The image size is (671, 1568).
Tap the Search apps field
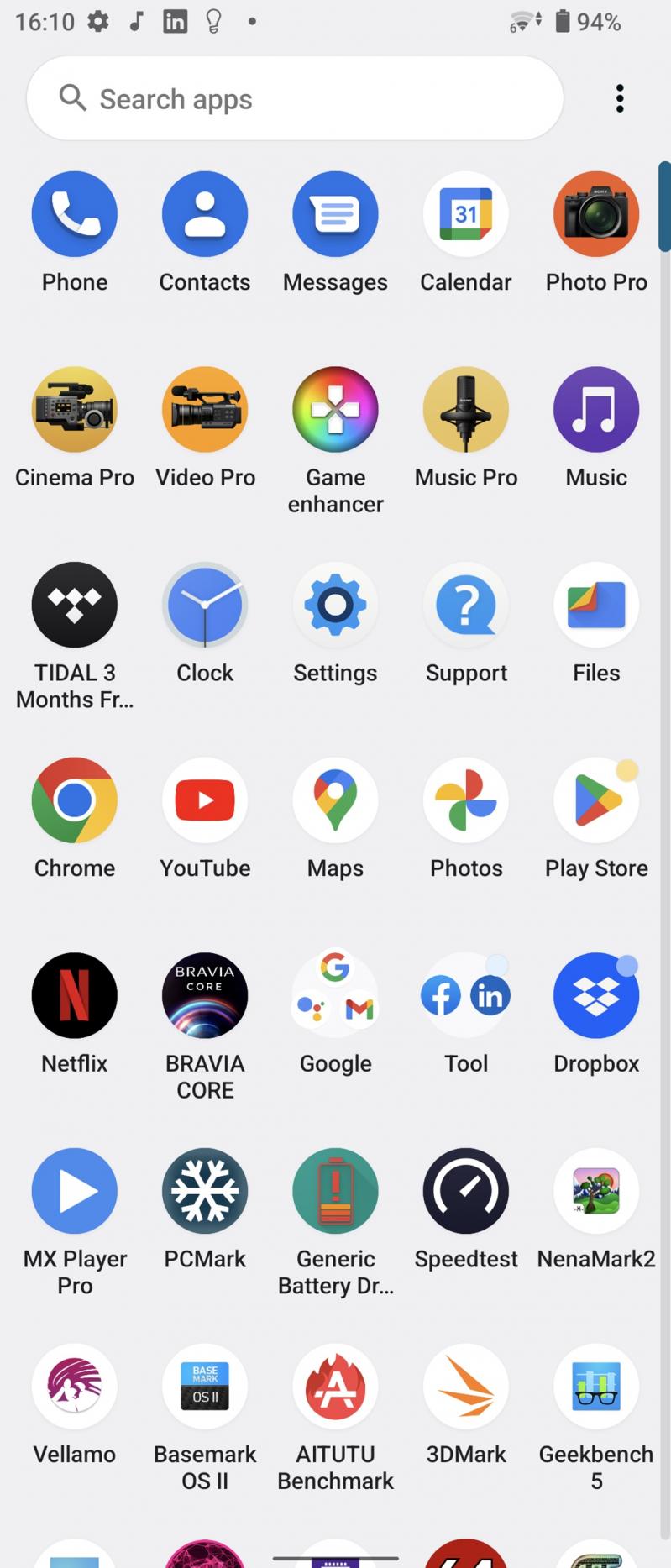(x=293, y=98)
